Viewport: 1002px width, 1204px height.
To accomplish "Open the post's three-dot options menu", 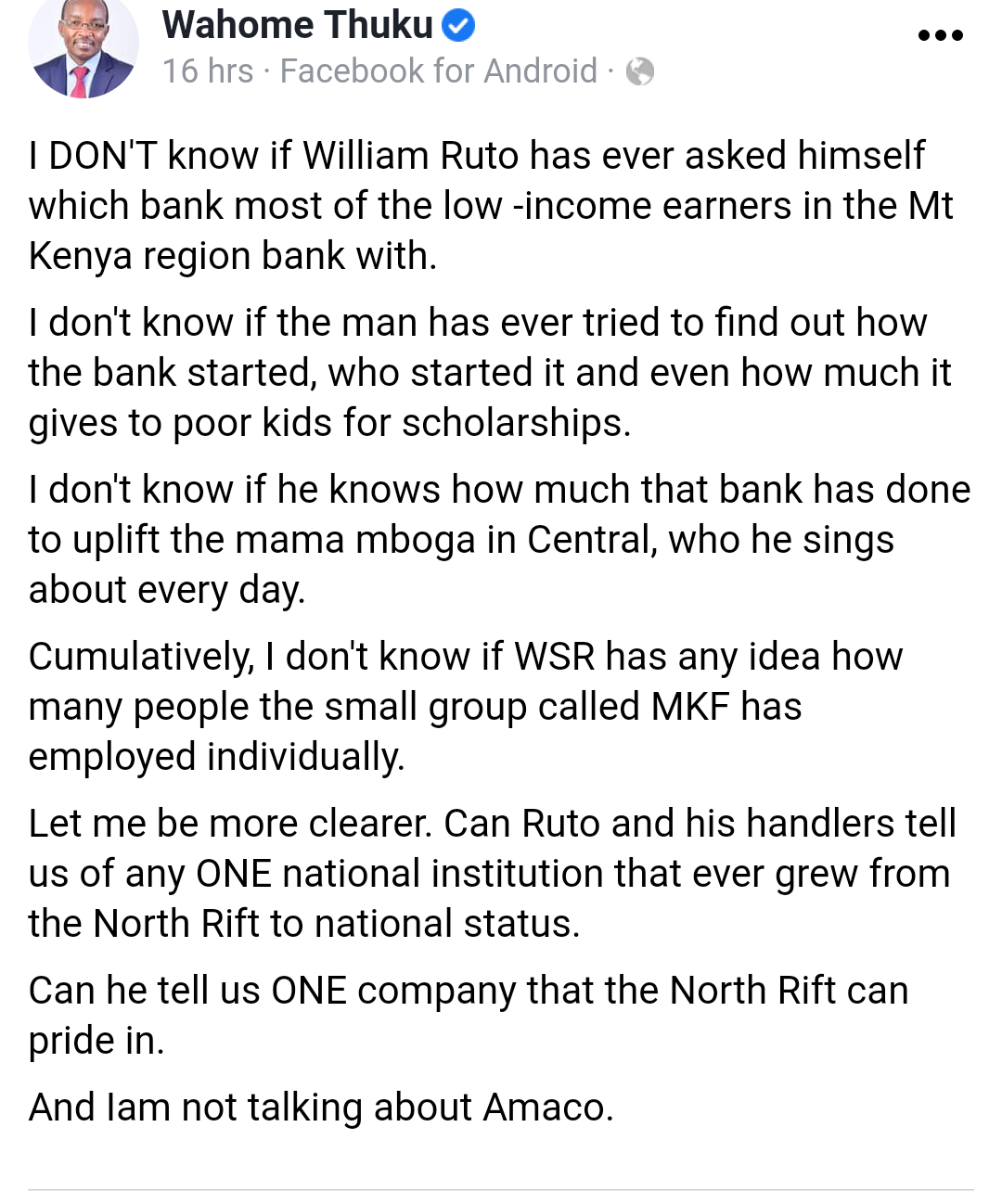I will point(940,36).
